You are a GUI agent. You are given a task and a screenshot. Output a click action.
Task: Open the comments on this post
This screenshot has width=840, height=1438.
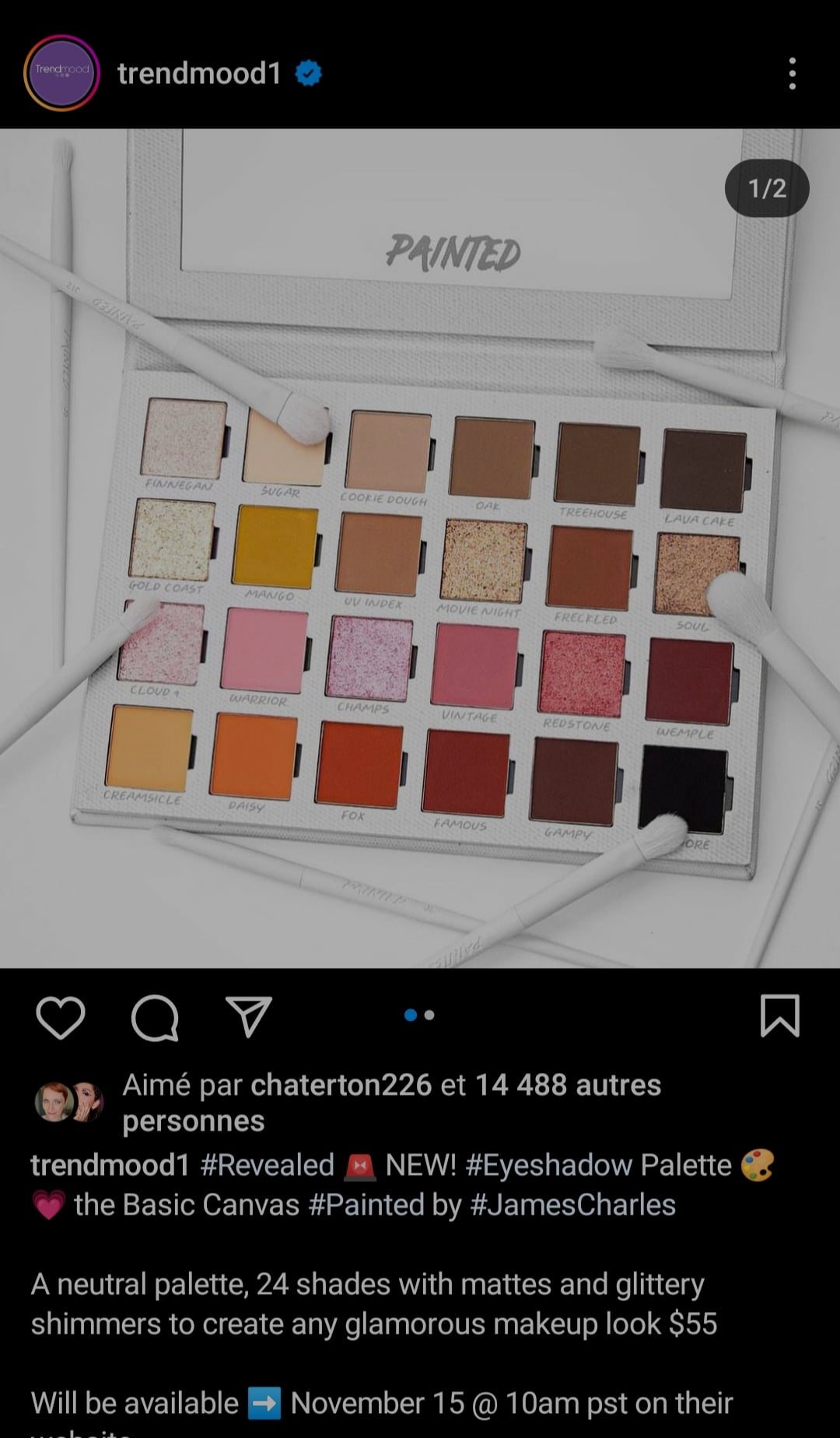[x=155, y=1016]
